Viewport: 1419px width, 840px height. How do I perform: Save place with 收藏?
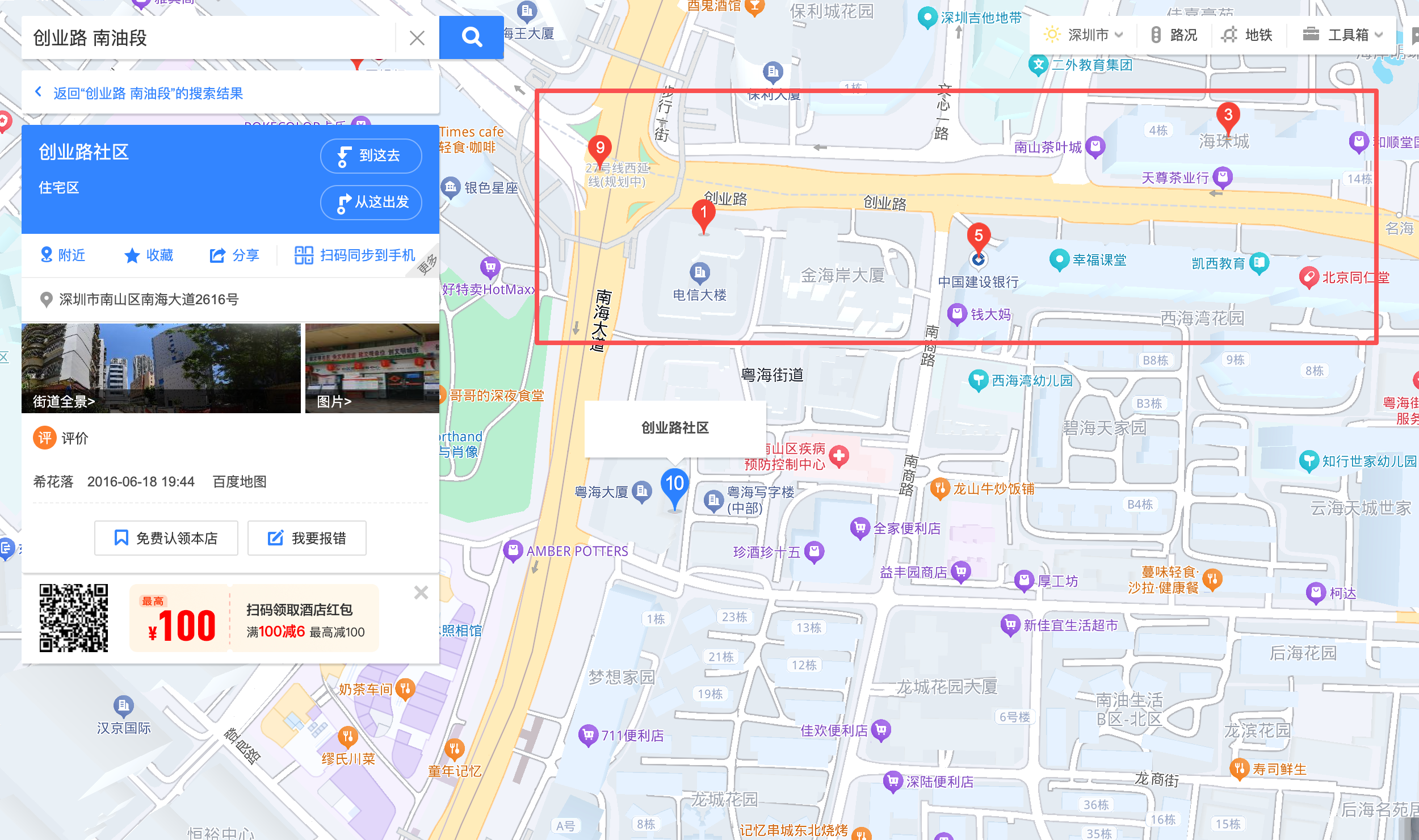click(x=149, y=255)
